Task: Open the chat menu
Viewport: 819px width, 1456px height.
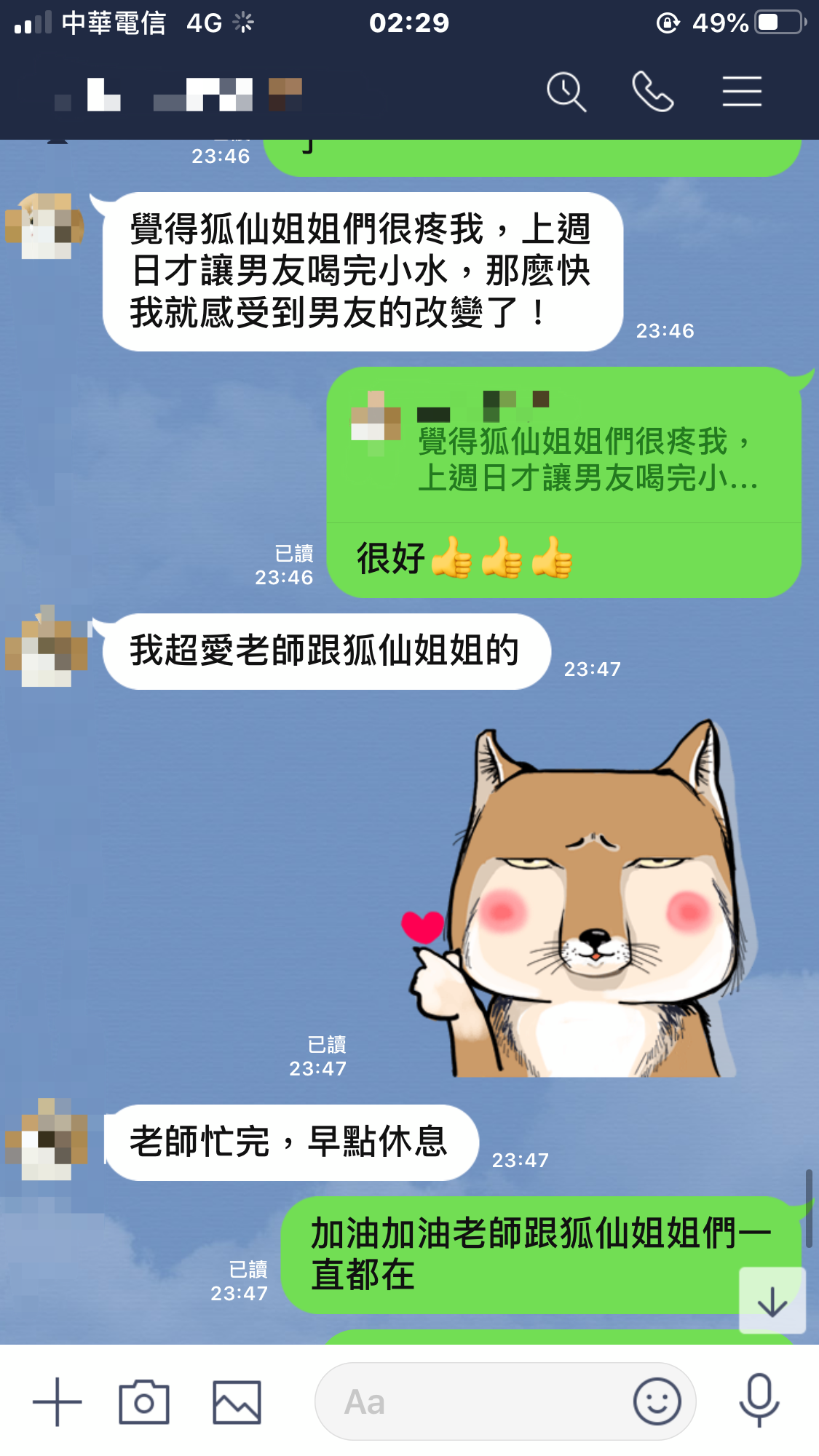Action: 742,92
